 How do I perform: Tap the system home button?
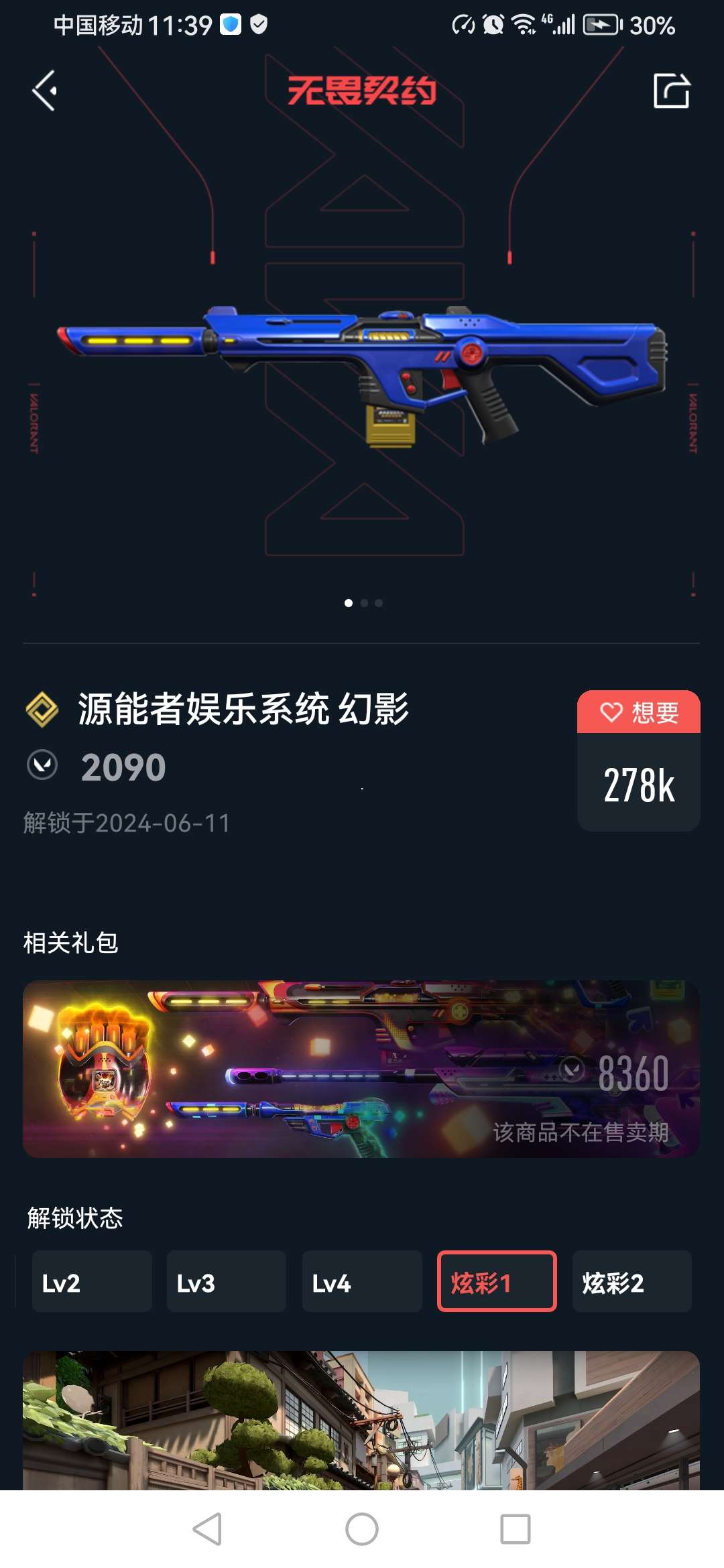[x=362, y=1530]
